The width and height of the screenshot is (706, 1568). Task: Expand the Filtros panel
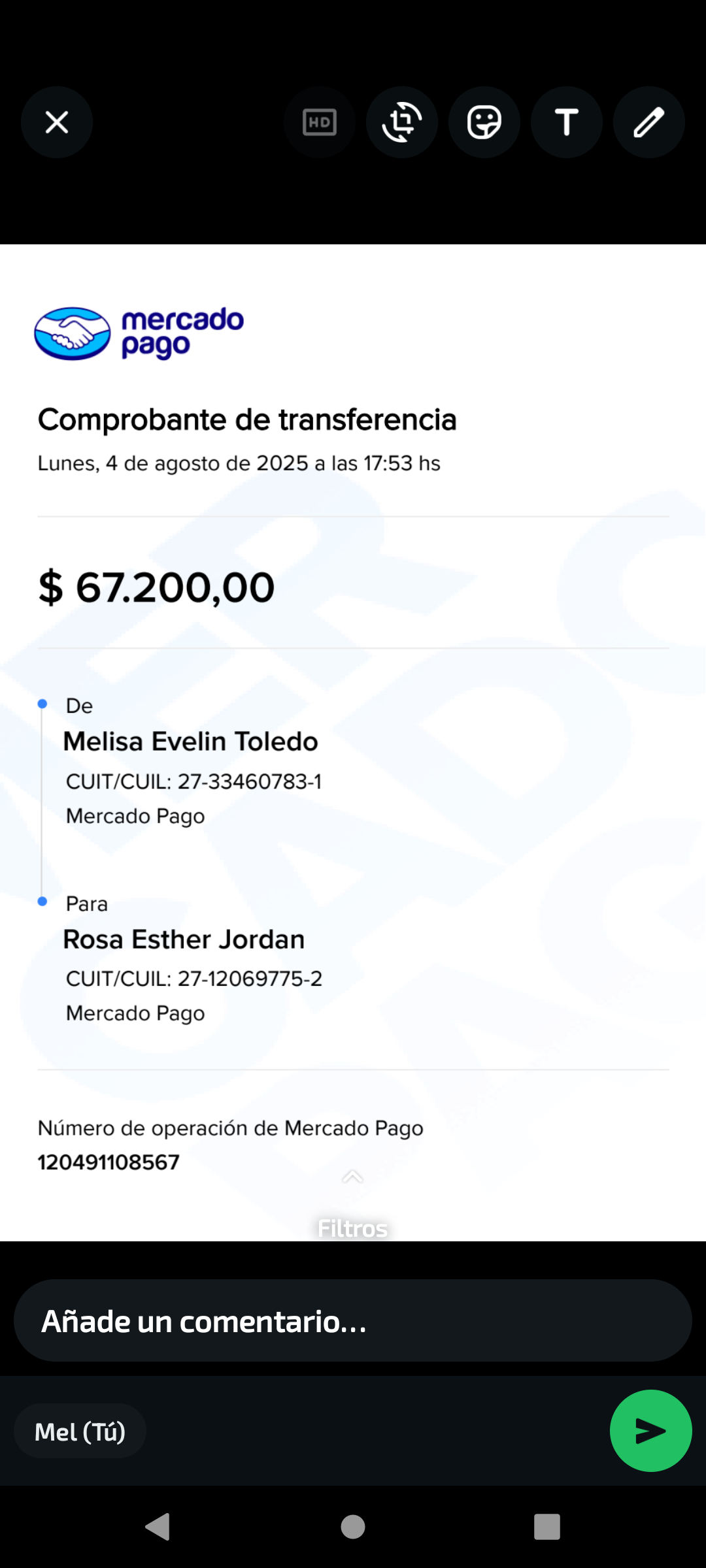pos(352,1215)
